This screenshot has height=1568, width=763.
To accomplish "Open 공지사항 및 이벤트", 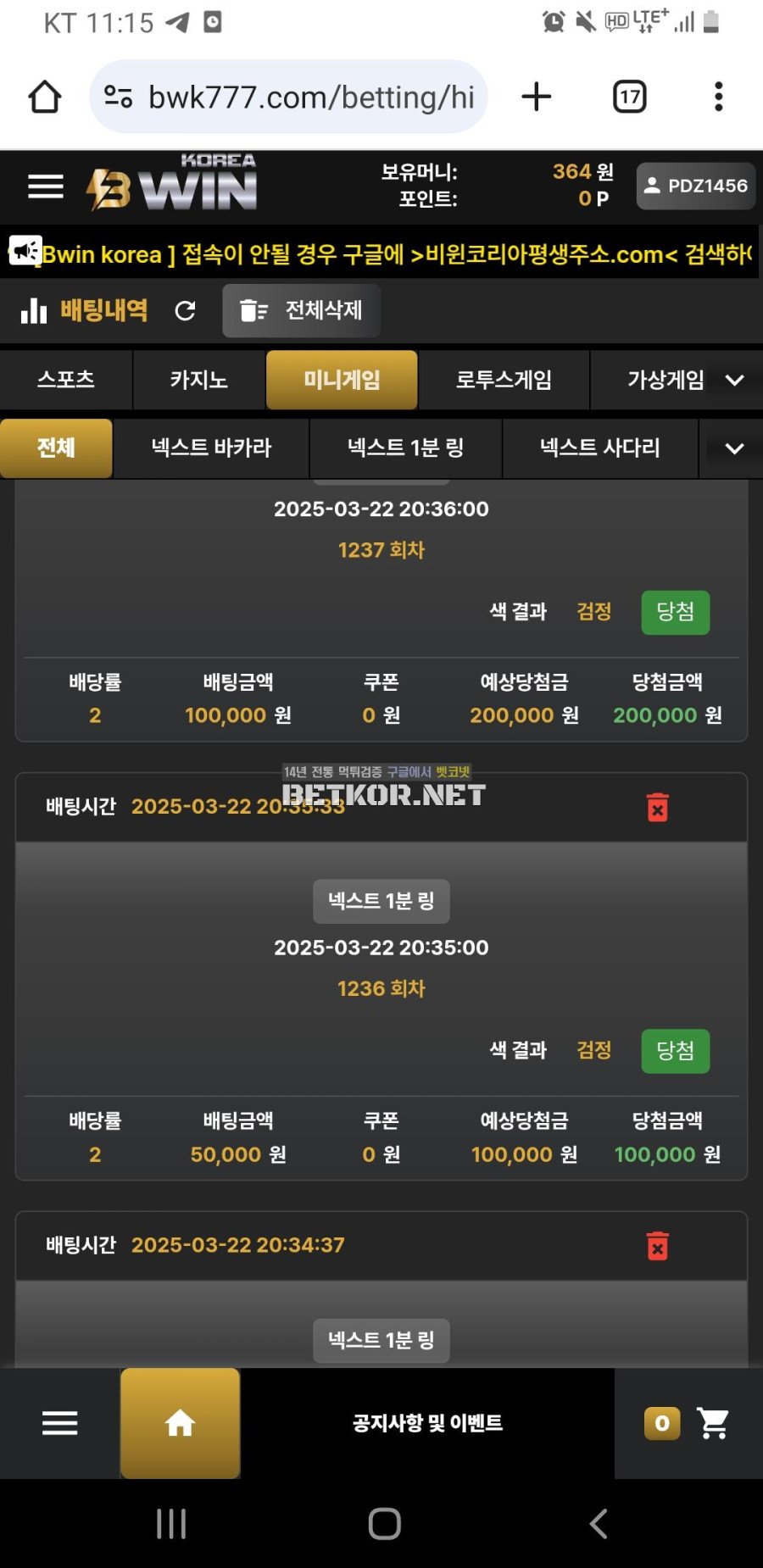I will (427, 1423).
